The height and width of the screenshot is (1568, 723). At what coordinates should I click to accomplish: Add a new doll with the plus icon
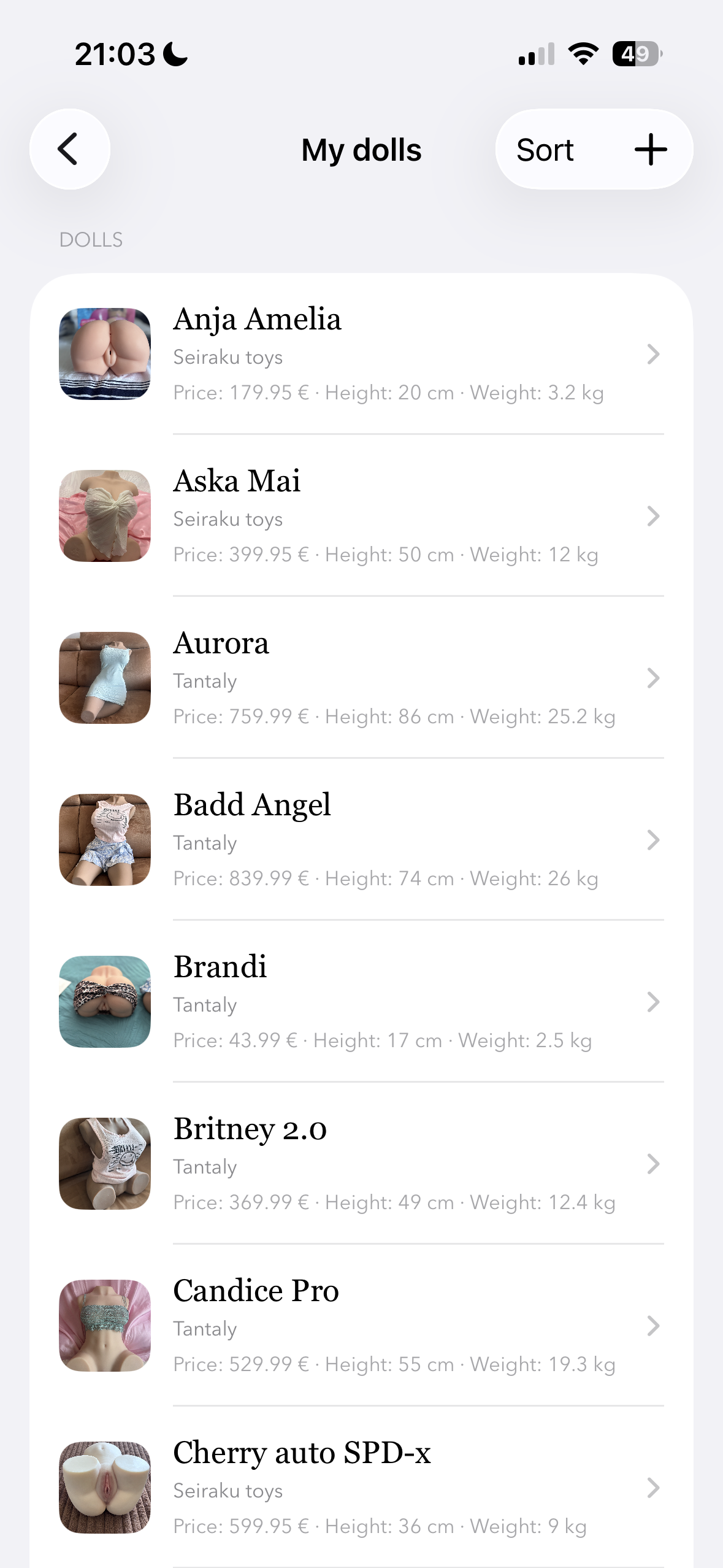pyautogui.click(x=651, y=150)
